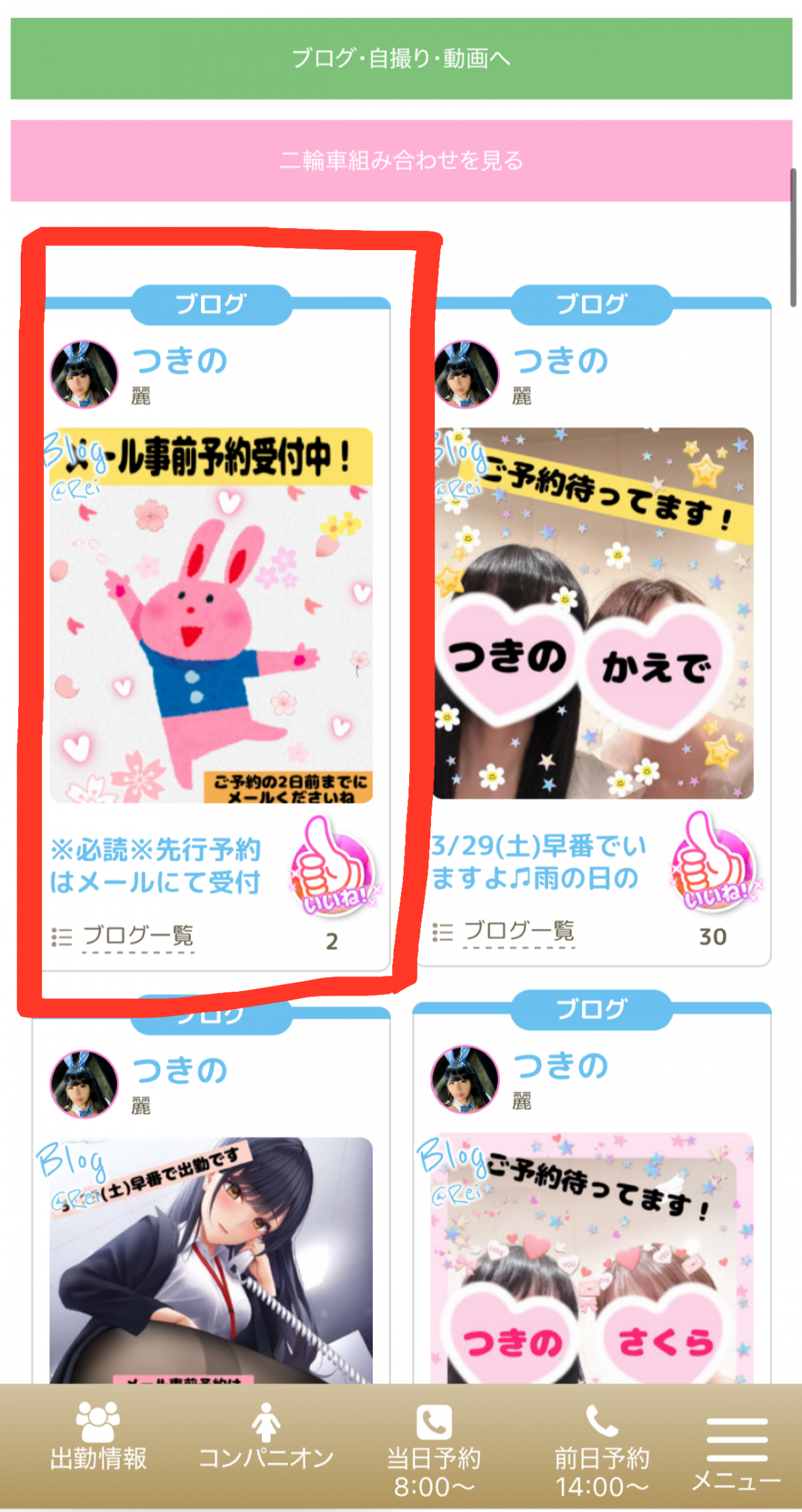Open ブログ一覧 under the 3/29(土) post
Screen dimensions: 802x1512
point(519,931)
